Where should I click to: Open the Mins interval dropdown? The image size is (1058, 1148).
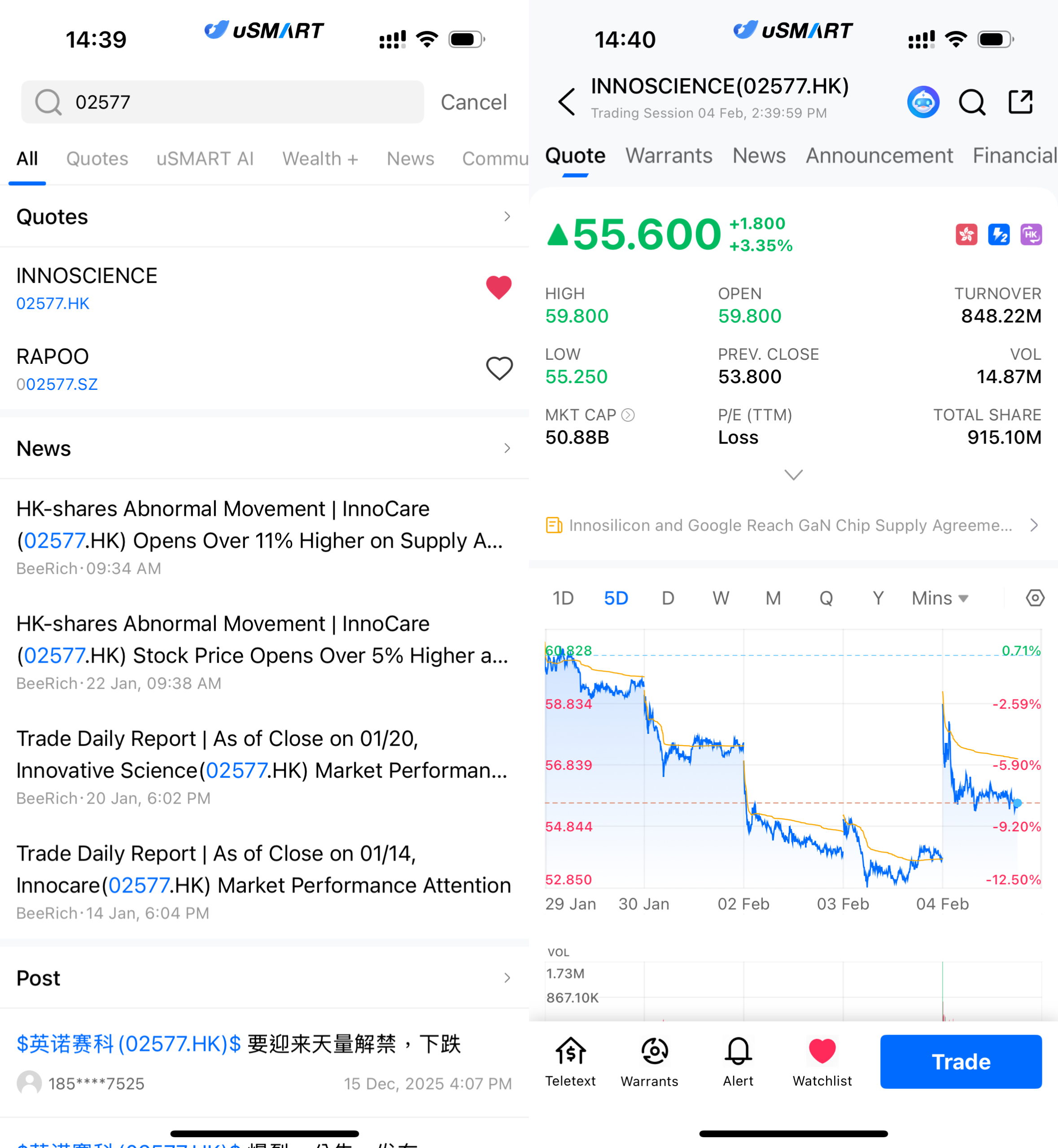coord(940,598)
